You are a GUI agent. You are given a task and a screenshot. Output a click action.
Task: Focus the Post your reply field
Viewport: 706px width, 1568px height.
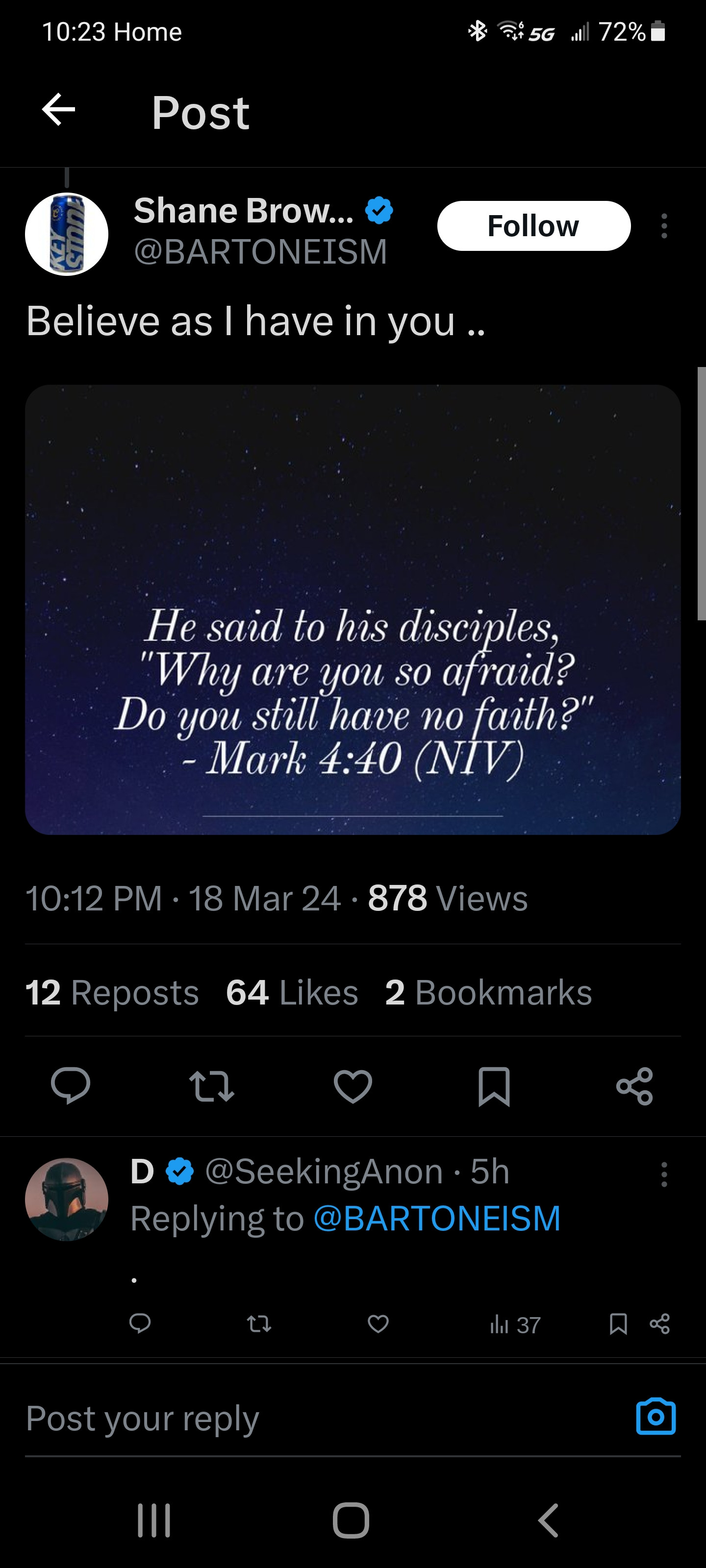304,1419
